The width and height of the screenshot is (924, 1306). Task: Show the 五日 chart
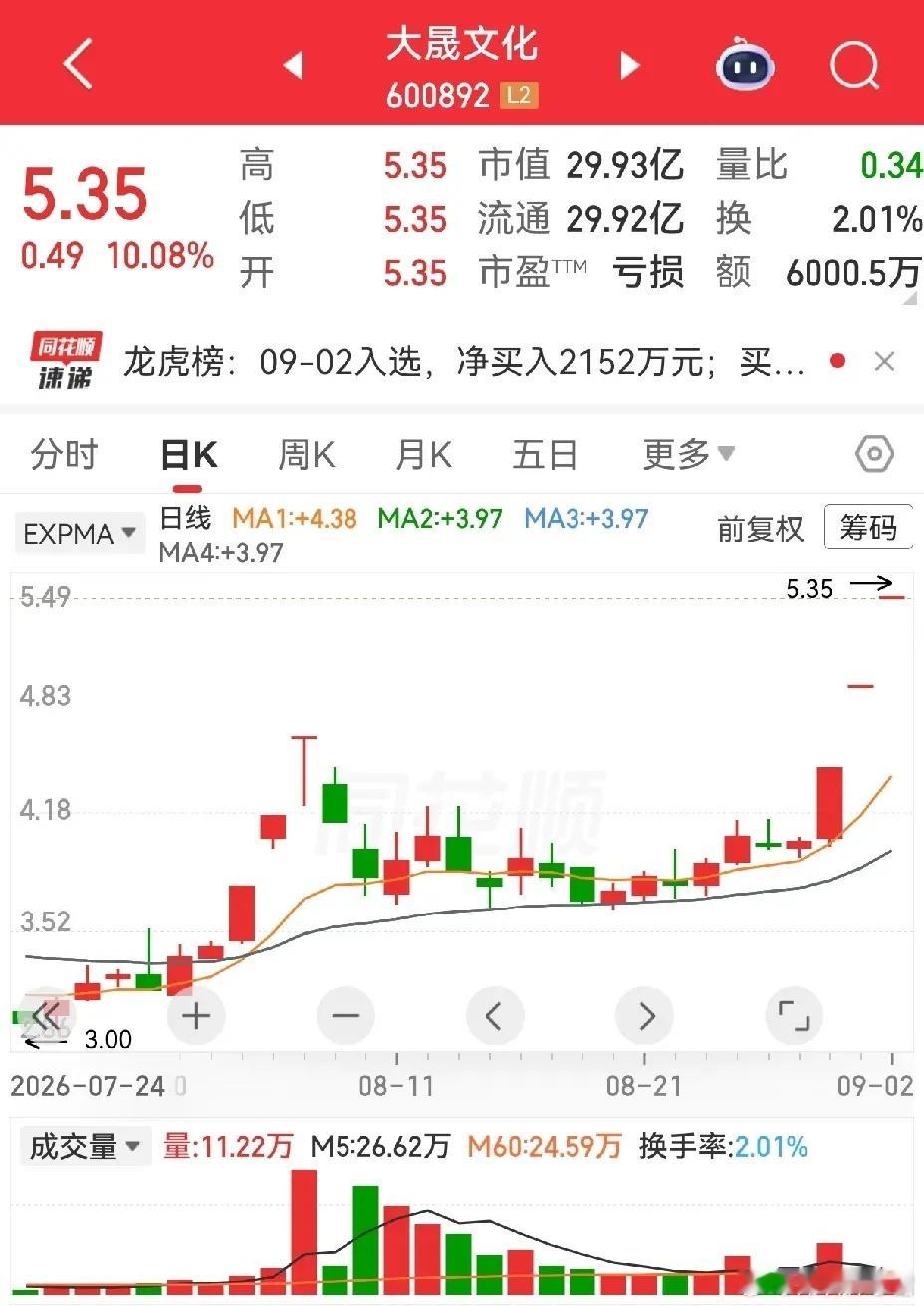pos(545,455)
